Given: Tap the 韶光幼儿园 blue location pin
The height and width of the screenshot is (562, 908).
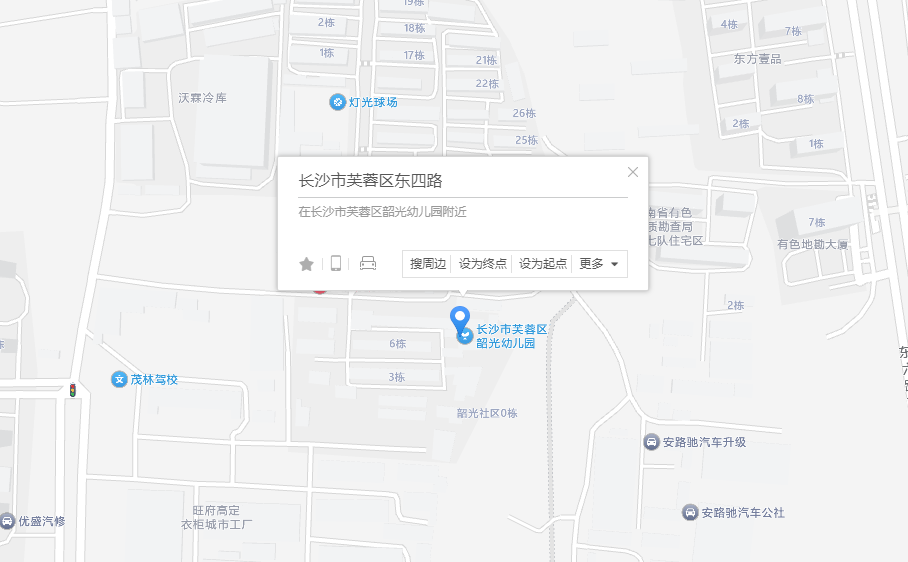Looking at the screenshot, I should click(x=461, y=320).
